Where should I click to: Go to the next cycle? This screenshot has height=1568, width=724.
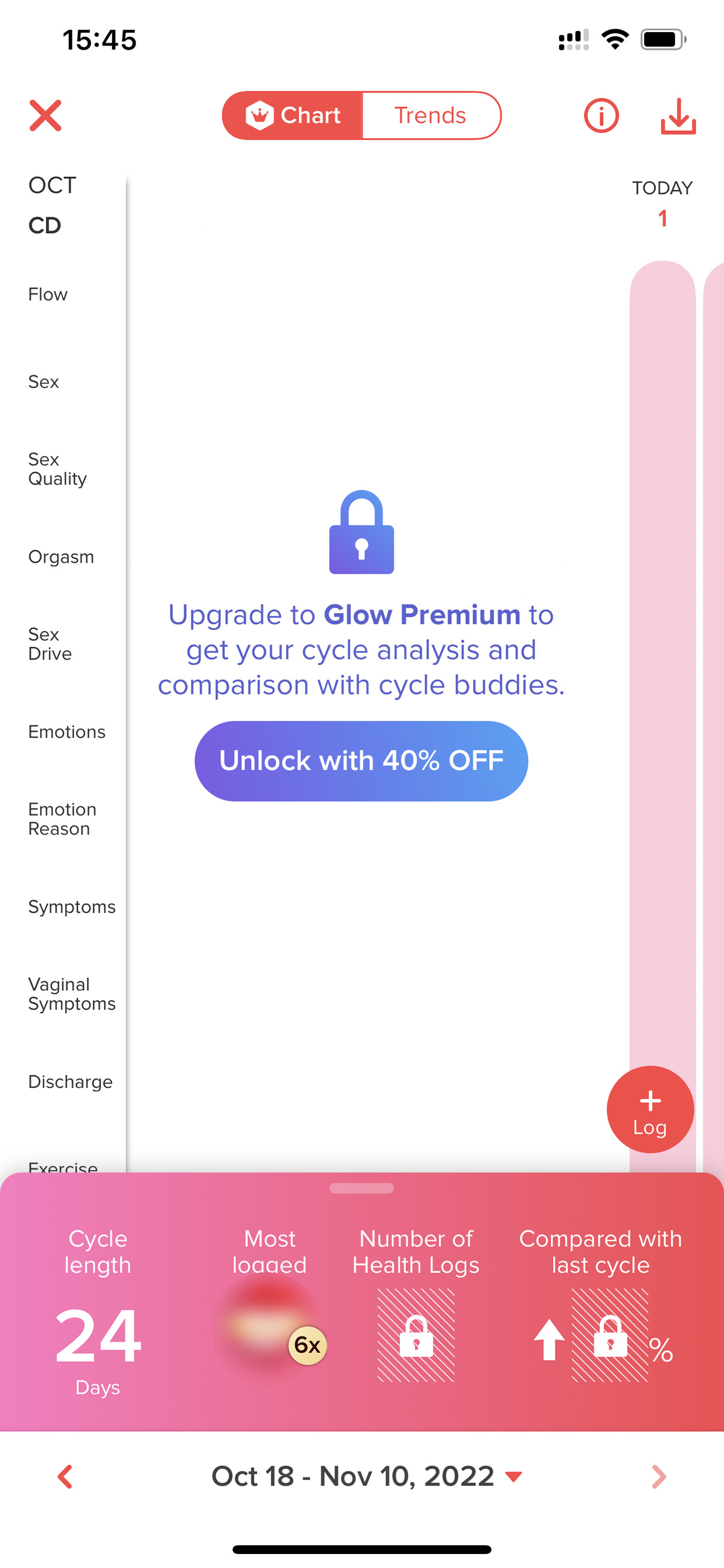pyautogui.click(x=659, y=1477)
